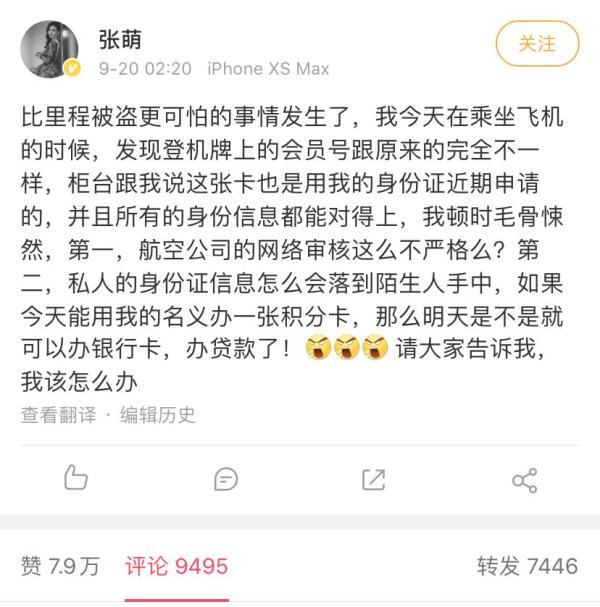Open the comment bubble icon
This screenshot has width=600, height=607.
pos(226,479)
